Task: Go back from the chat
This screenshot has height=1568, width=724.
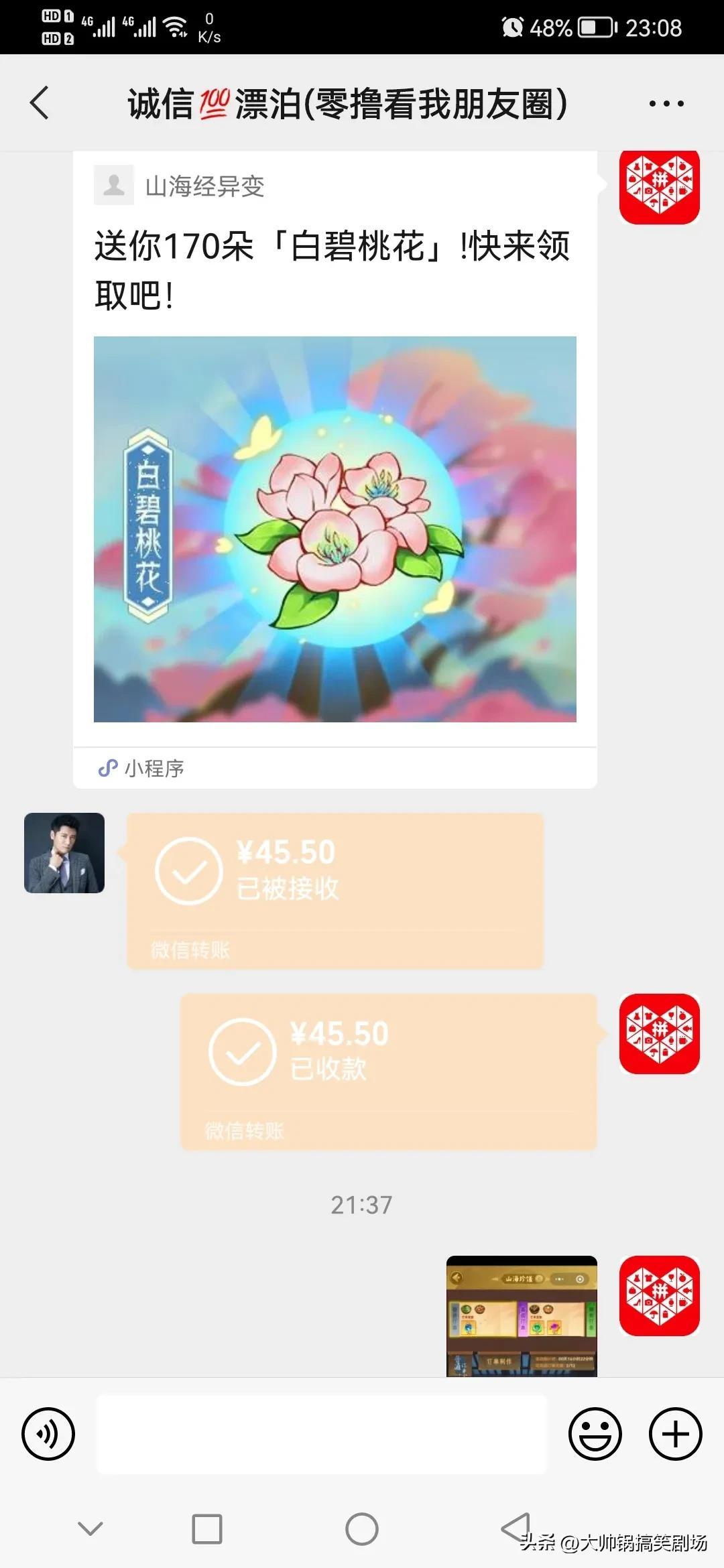Action: click(40, 103)
